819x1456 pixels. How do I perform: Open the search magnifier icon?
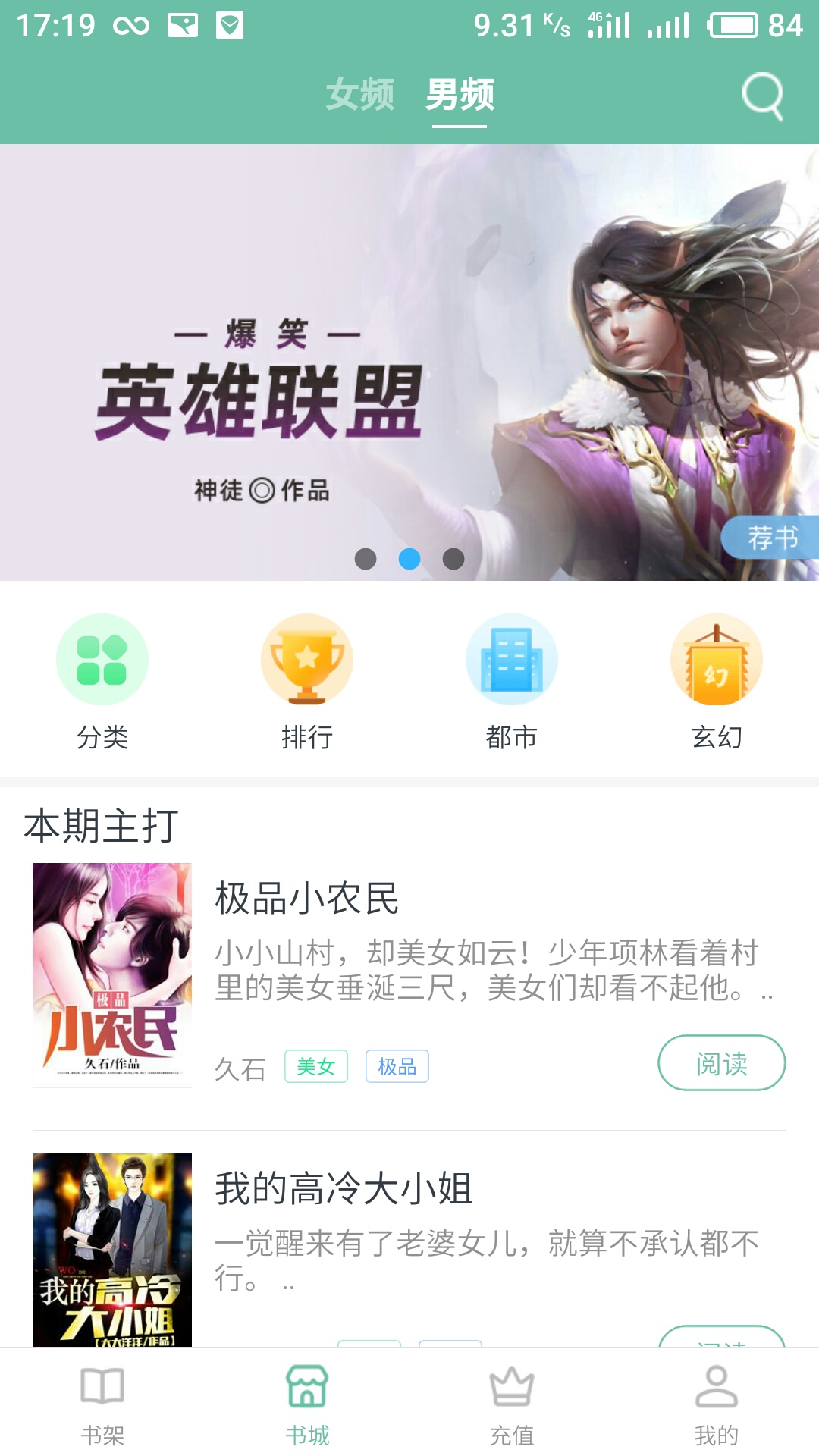pos(762,96)
